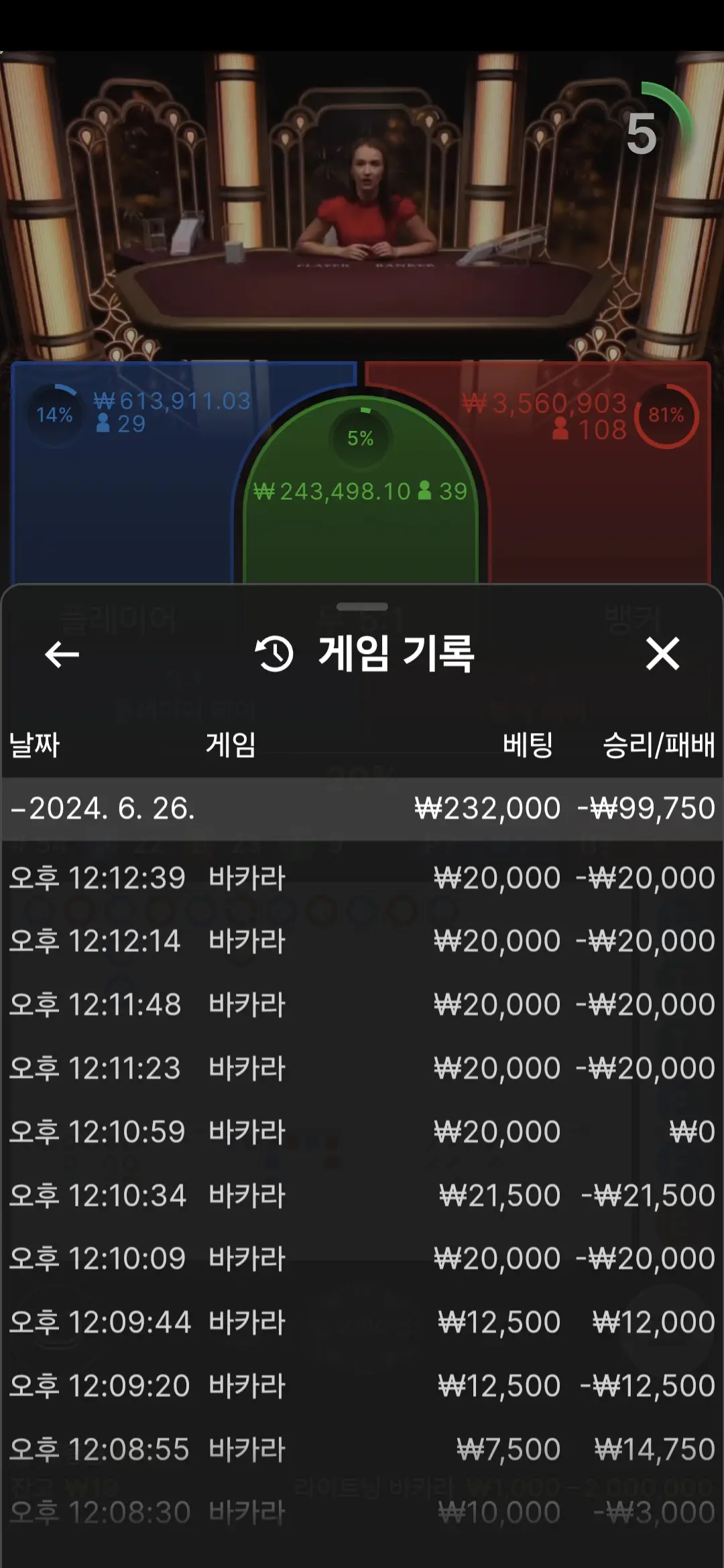Open the 오후 12:10:59 바카라 record

pyautogui.click(x=362, y=1132)
